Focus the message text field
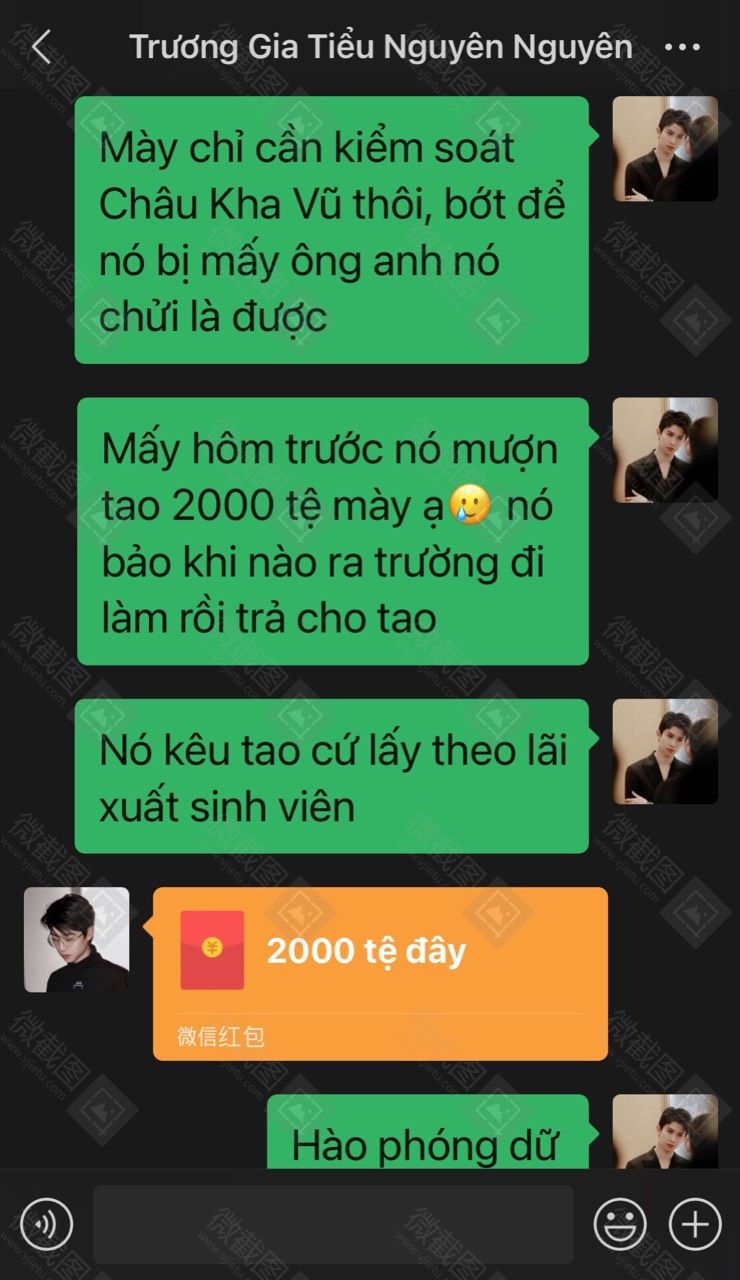 click(x=333, y=1224)
